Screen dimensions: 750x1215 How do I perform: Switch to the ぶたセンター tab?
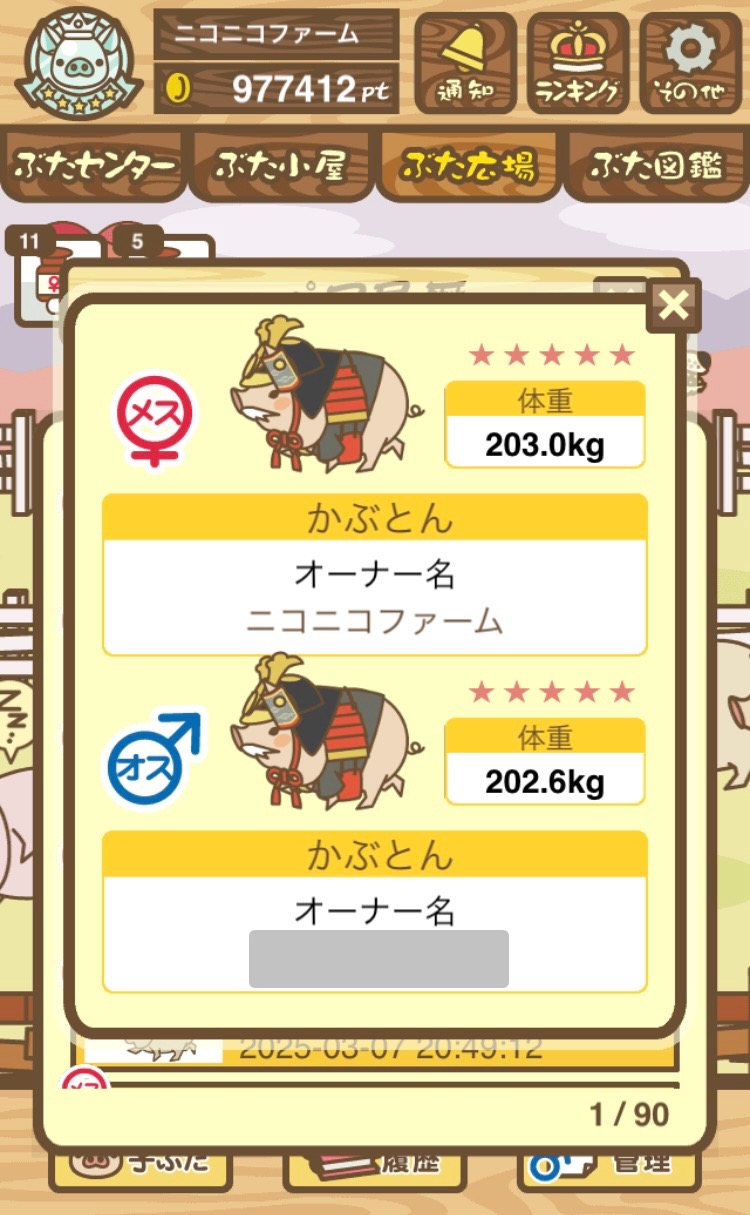tap(95, 166)
